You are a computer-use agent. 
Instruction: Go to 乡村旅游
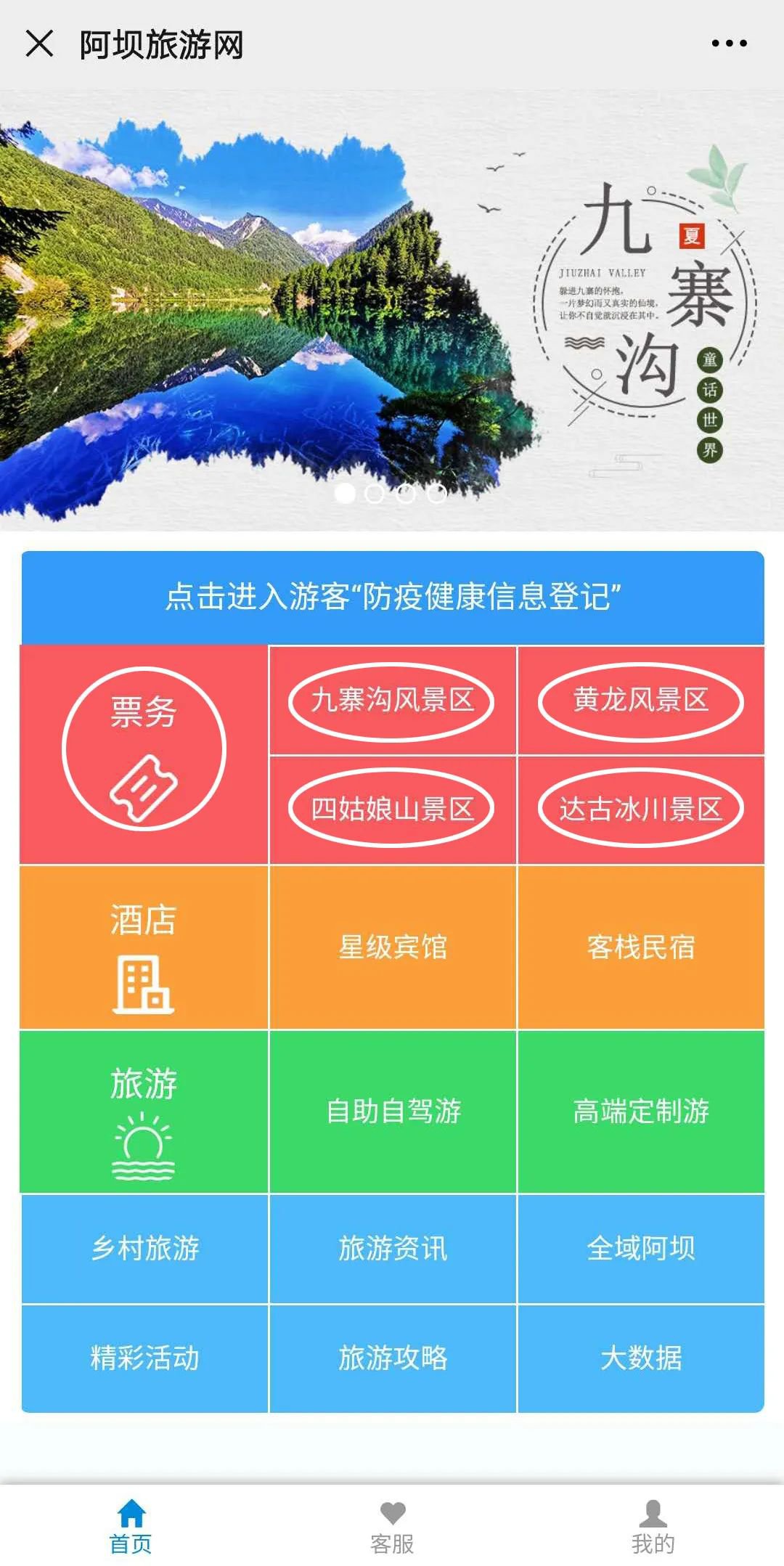click(144, 1248)
